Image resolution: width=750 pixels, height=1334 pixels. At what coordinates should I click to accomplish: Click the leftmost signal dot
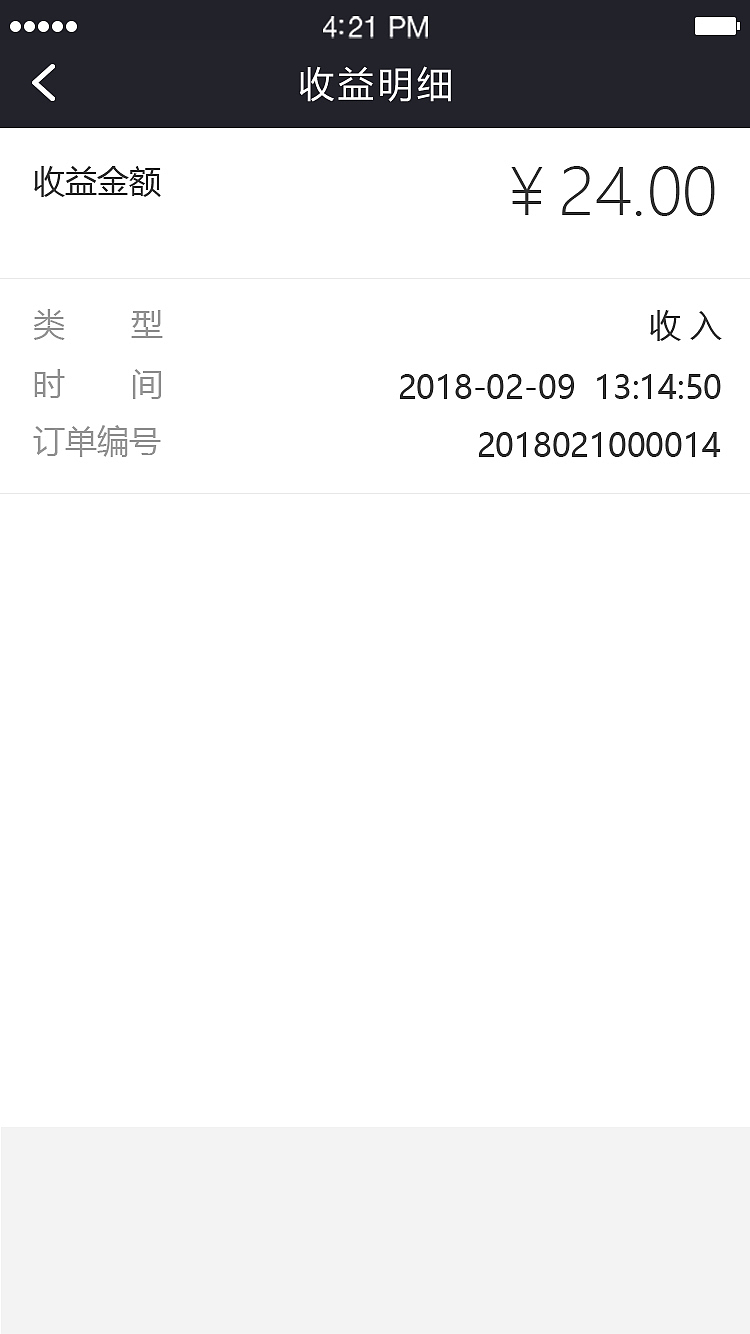click(x=14, y=26)
